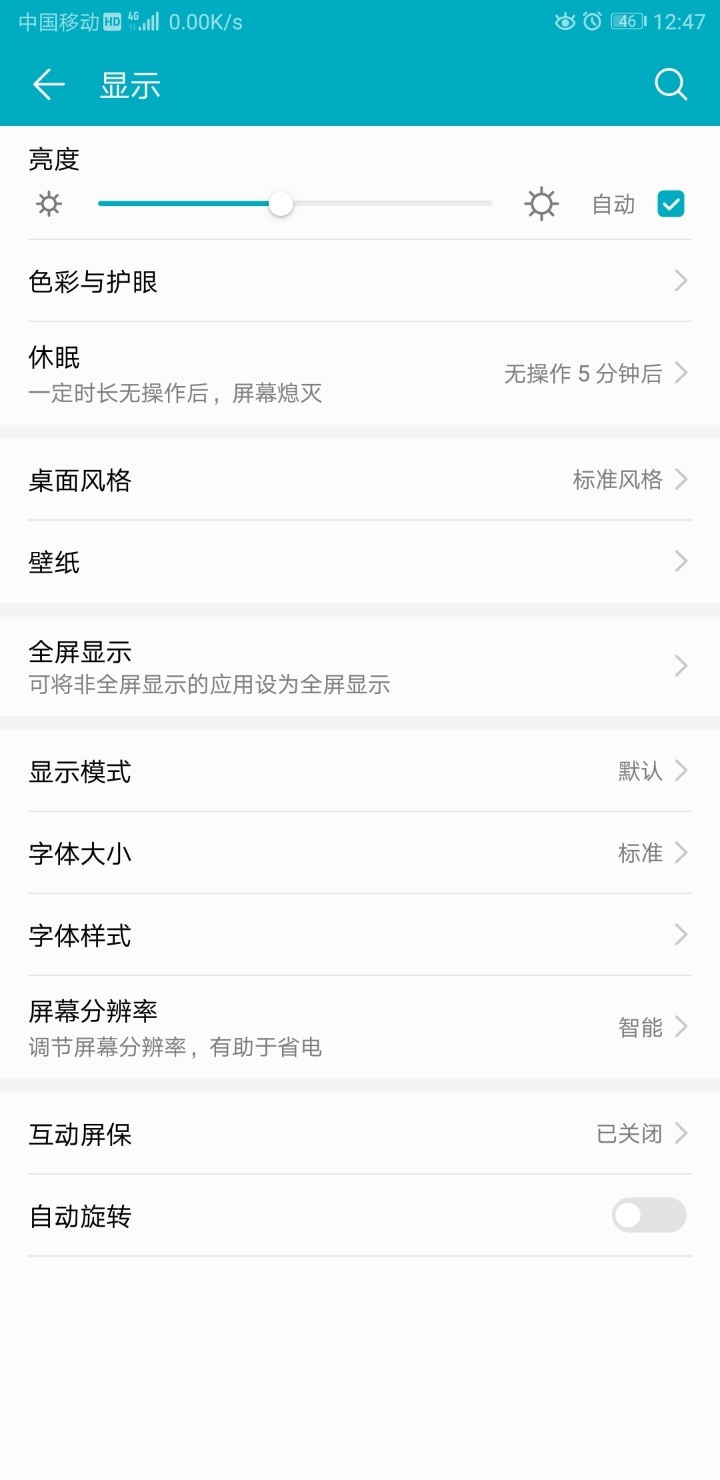Viewport: 720px width, 1480px height.
Task: Open 全屏显示 settings
Action: pos(360,666)
